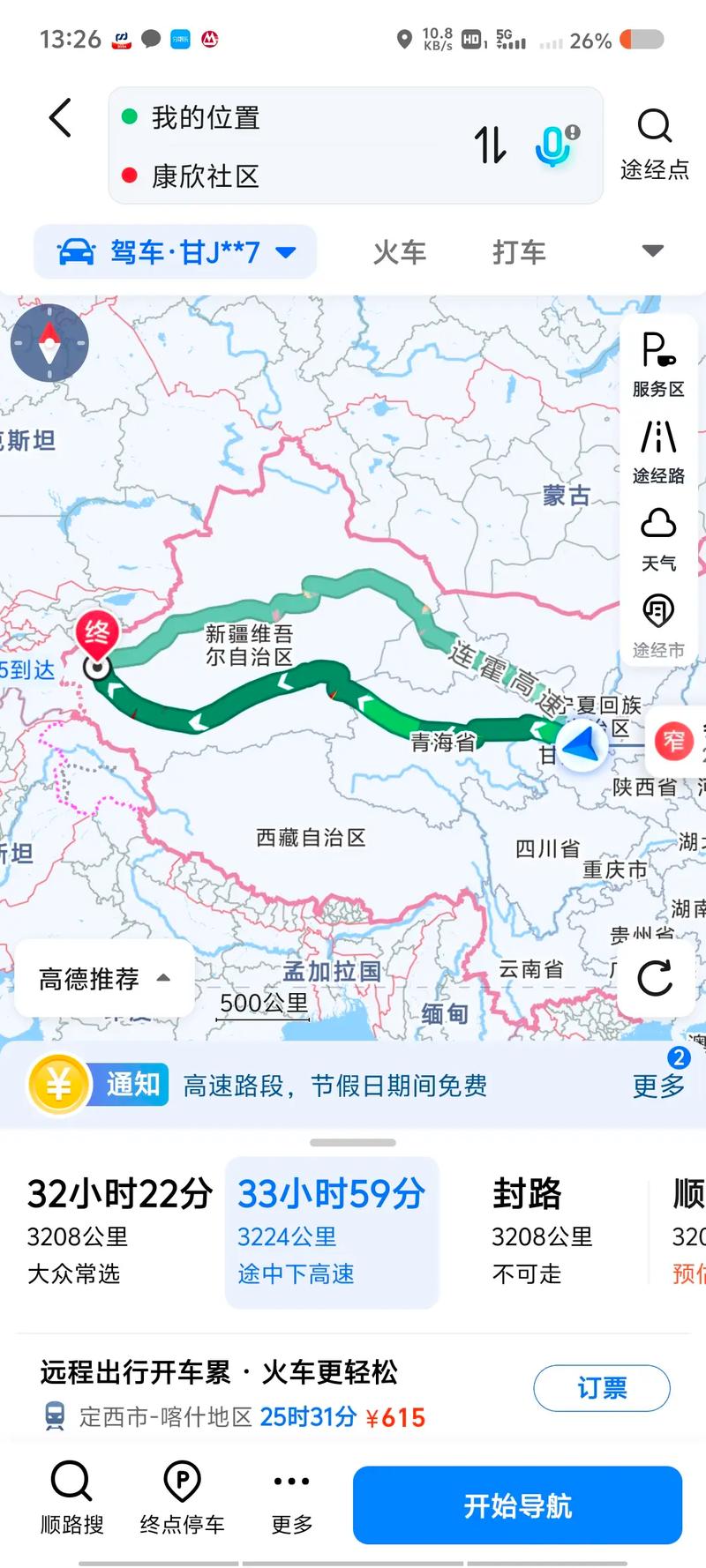
Task: Switch to the 途中下高速 33小时59分 route
Action: (331, 1230)
